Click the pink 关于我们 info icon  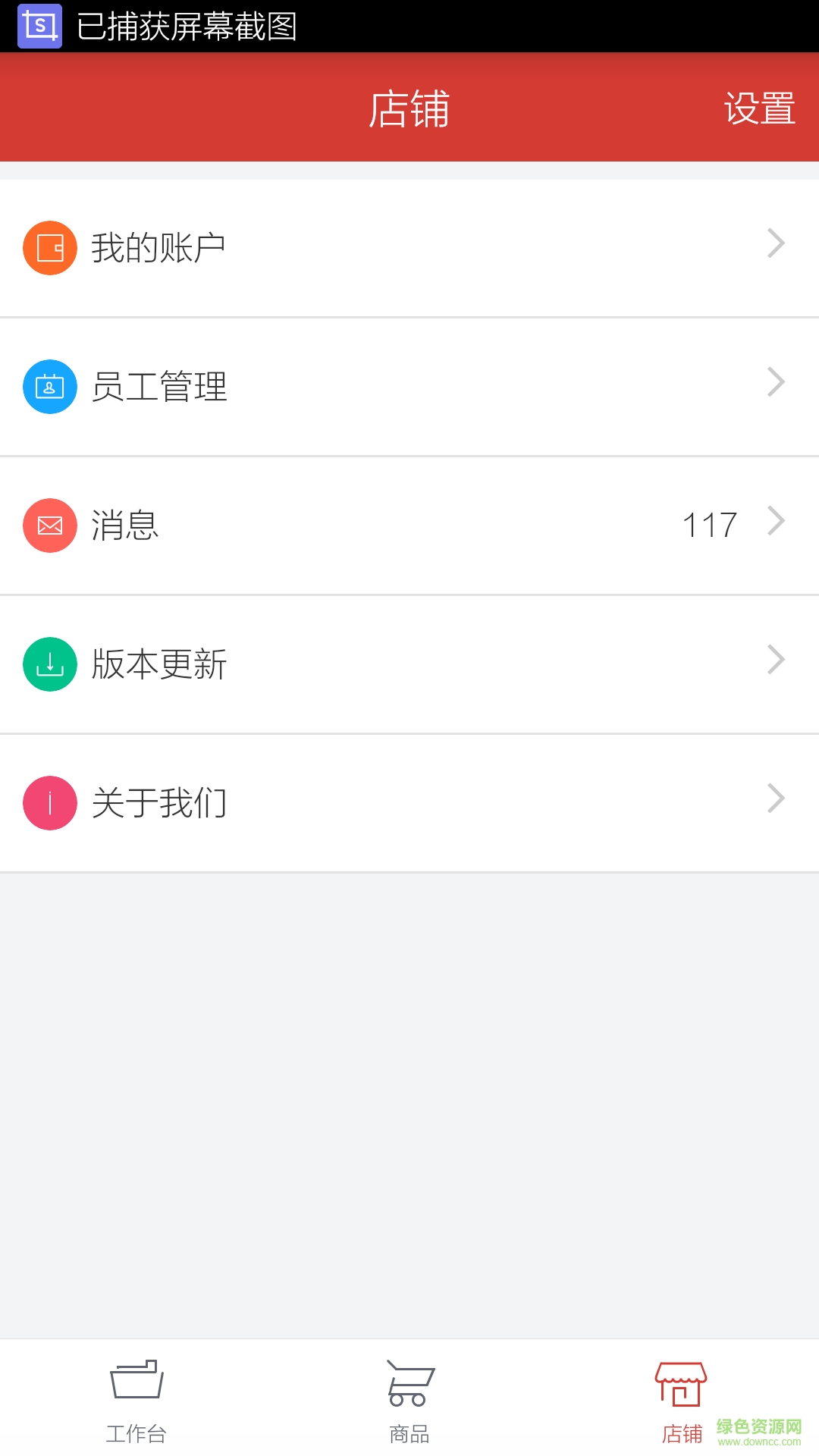49,802
